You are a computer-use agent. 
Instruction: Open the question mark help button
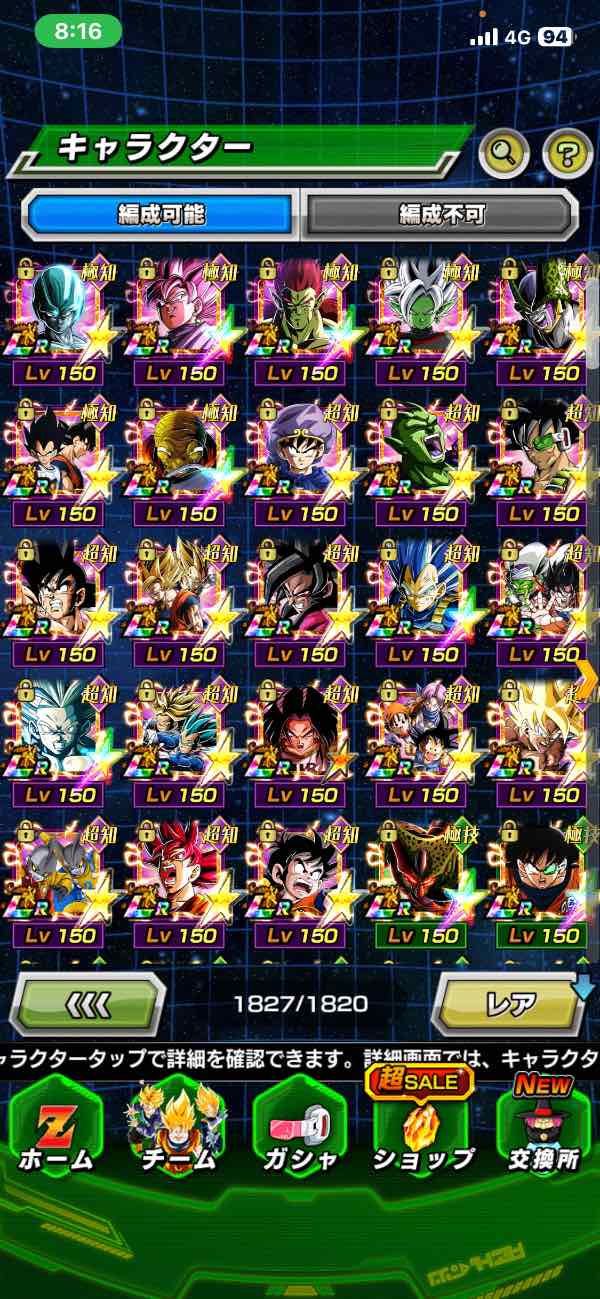567,153
